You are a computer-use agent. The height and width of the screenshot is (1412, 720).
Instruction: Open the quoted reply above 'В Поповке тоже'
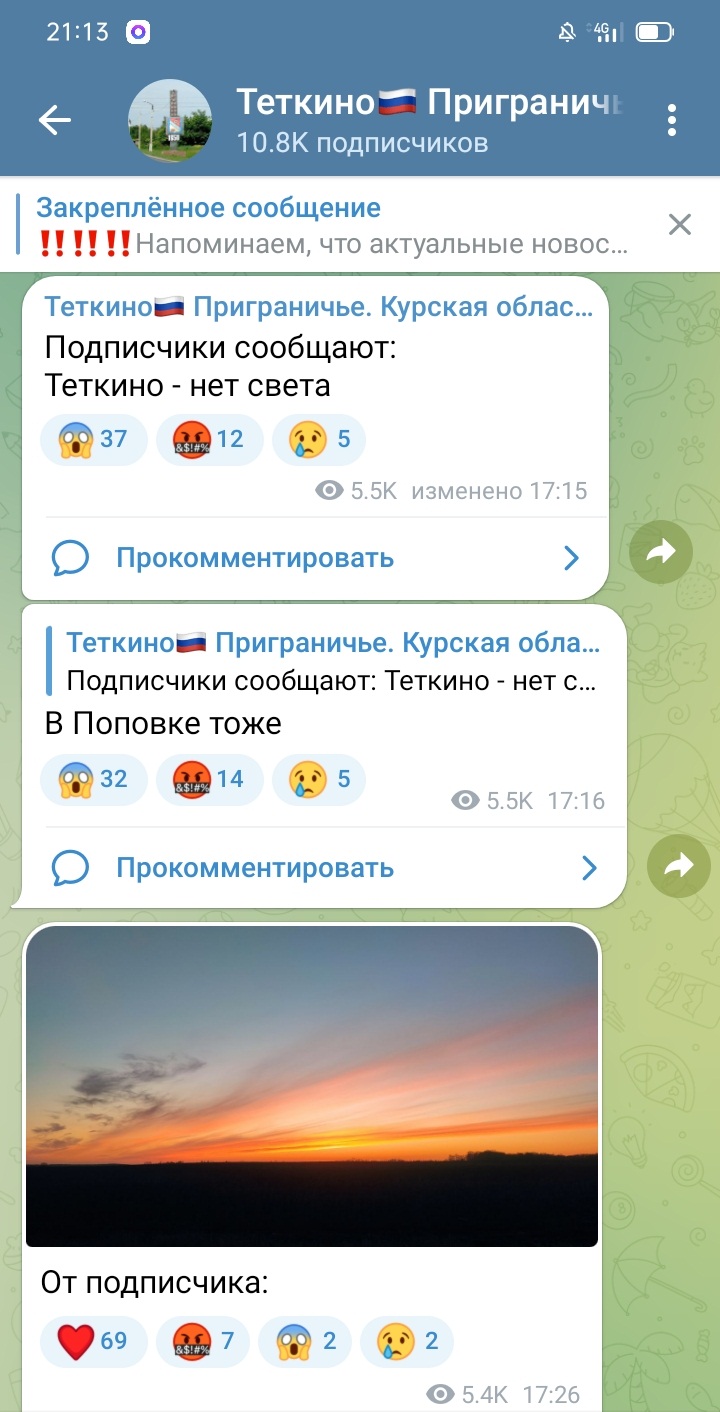[x=324, y=661]
